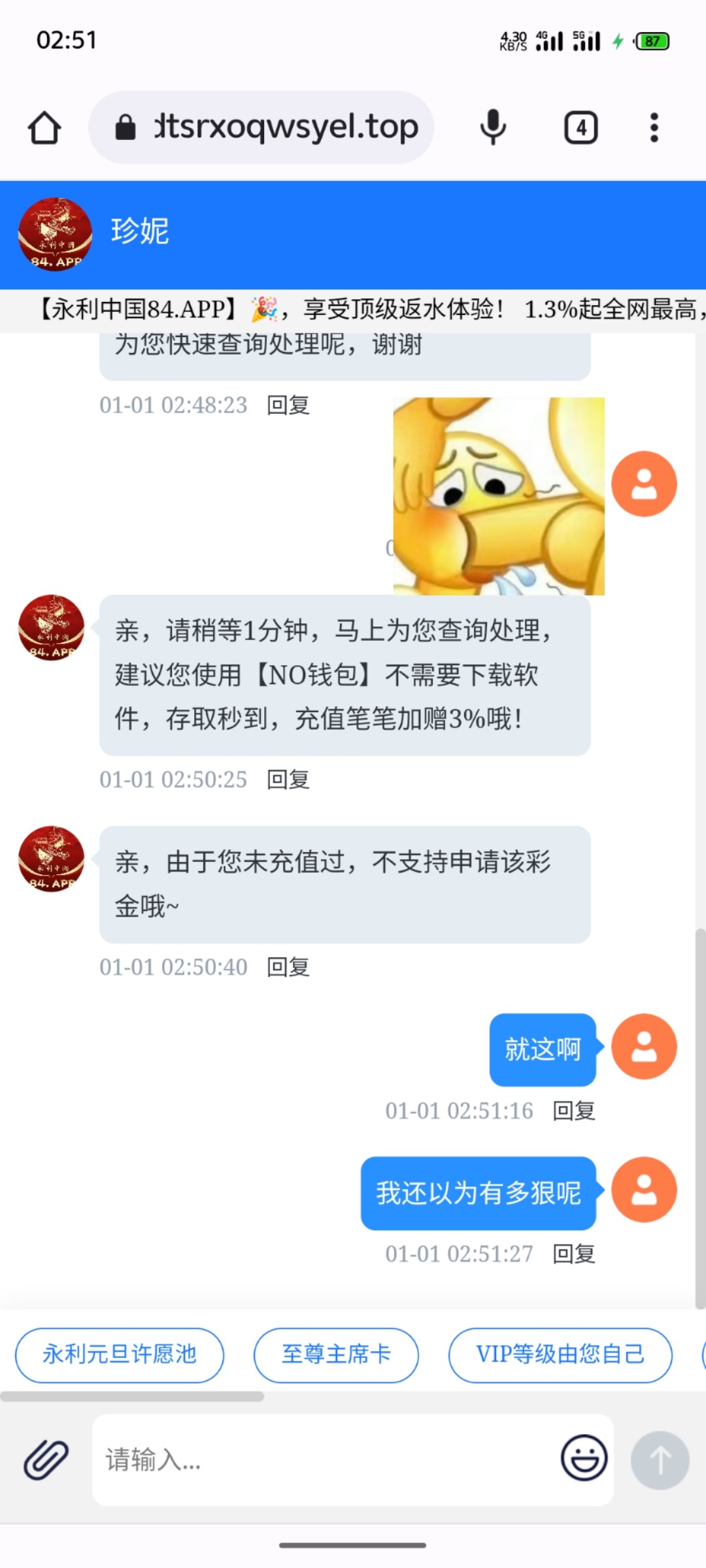Viewport: 706px width, 1568px height.
Task: Open the sent emoji image
Action: point(498,496)
